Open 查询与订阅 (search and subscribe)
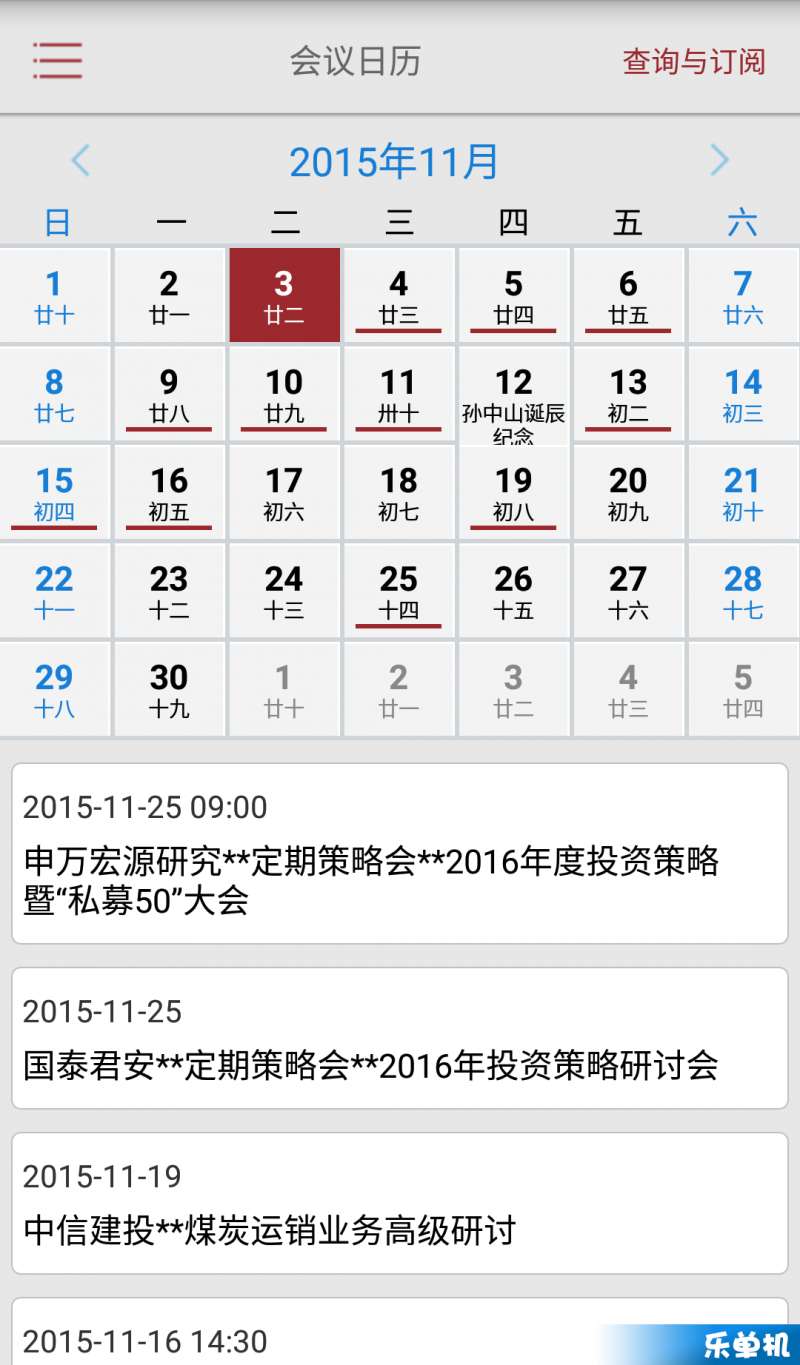The image size is (800, 1365). pos(694,62)
